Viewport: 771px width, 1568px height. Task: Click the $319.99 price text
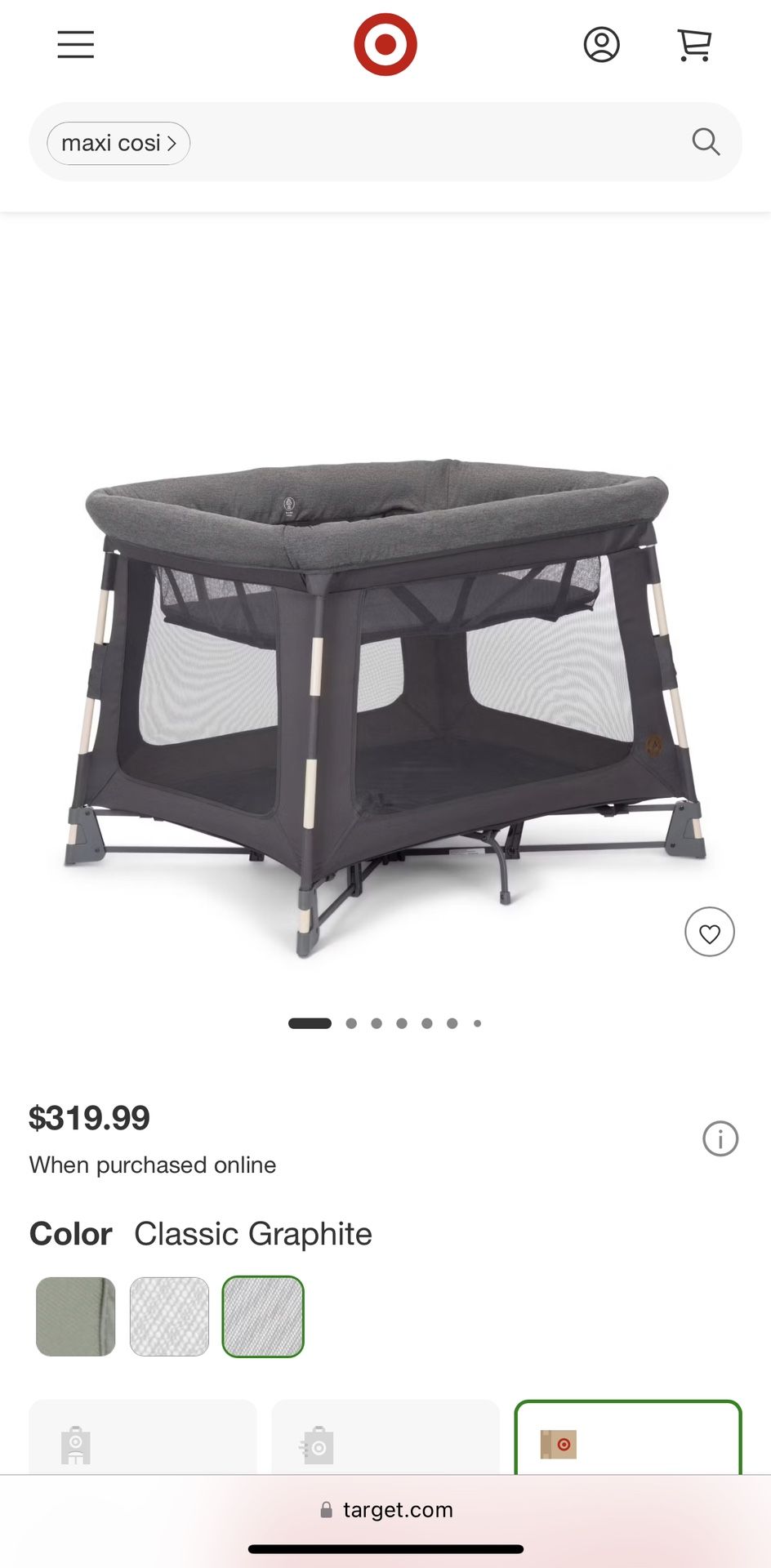89,1118
